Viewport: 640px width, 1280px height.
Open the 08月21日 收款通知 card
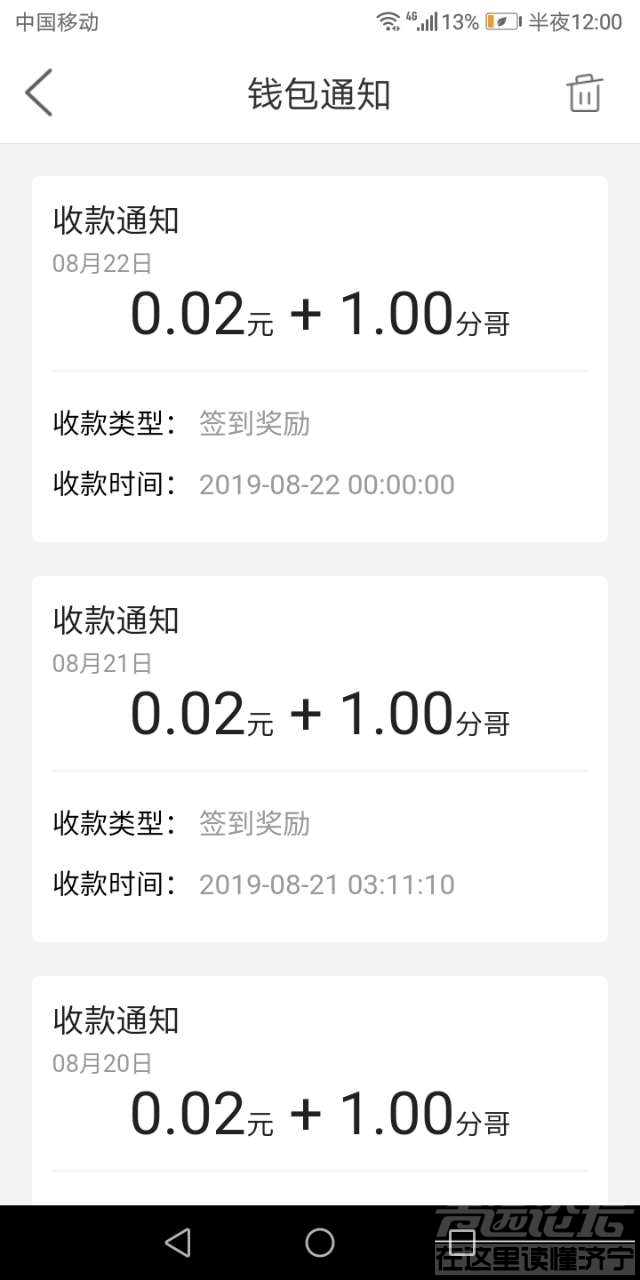(x=320, y=759)
